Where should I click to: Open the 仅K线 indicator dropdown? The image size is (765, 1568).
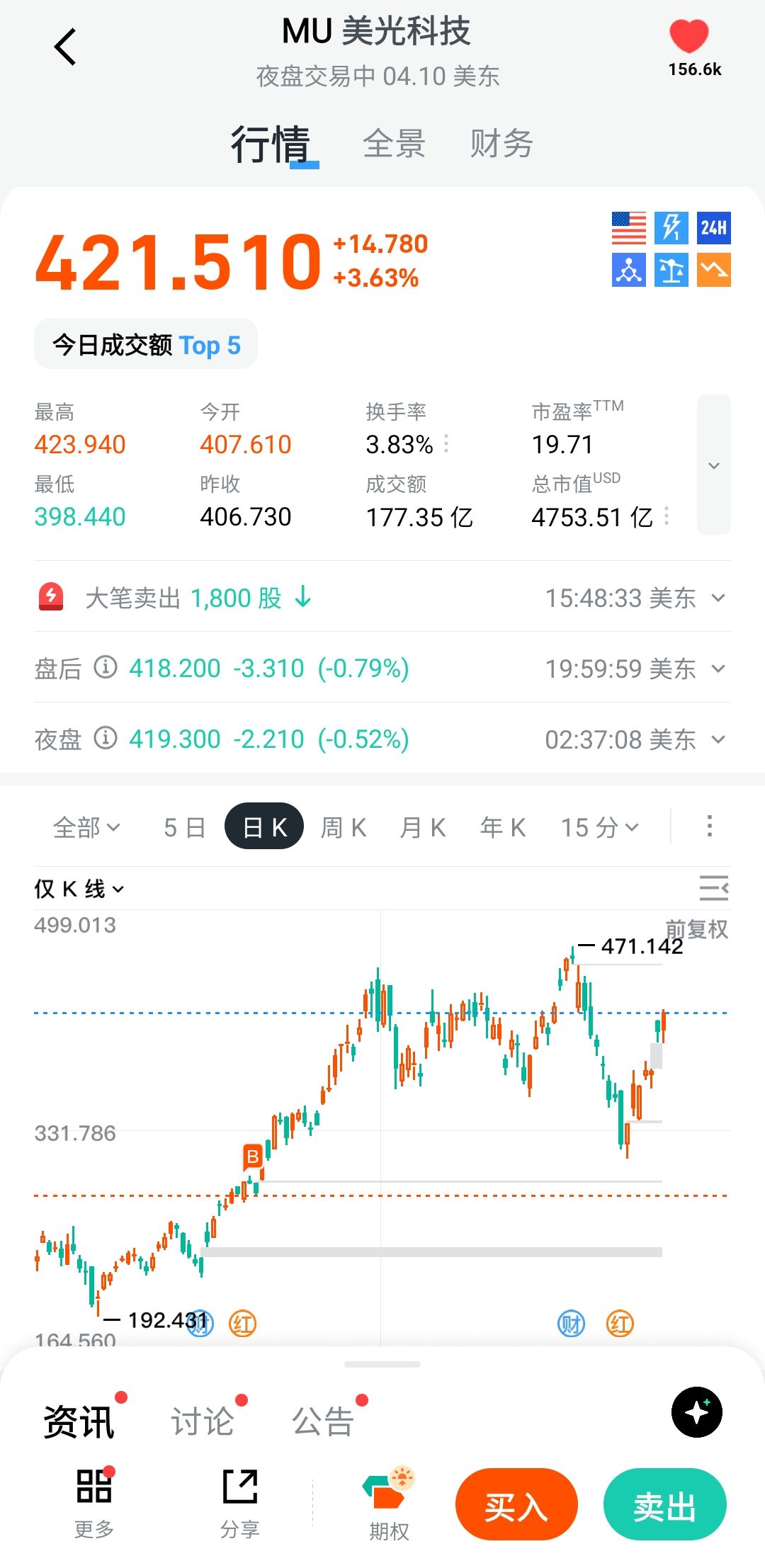pos(79,889)
